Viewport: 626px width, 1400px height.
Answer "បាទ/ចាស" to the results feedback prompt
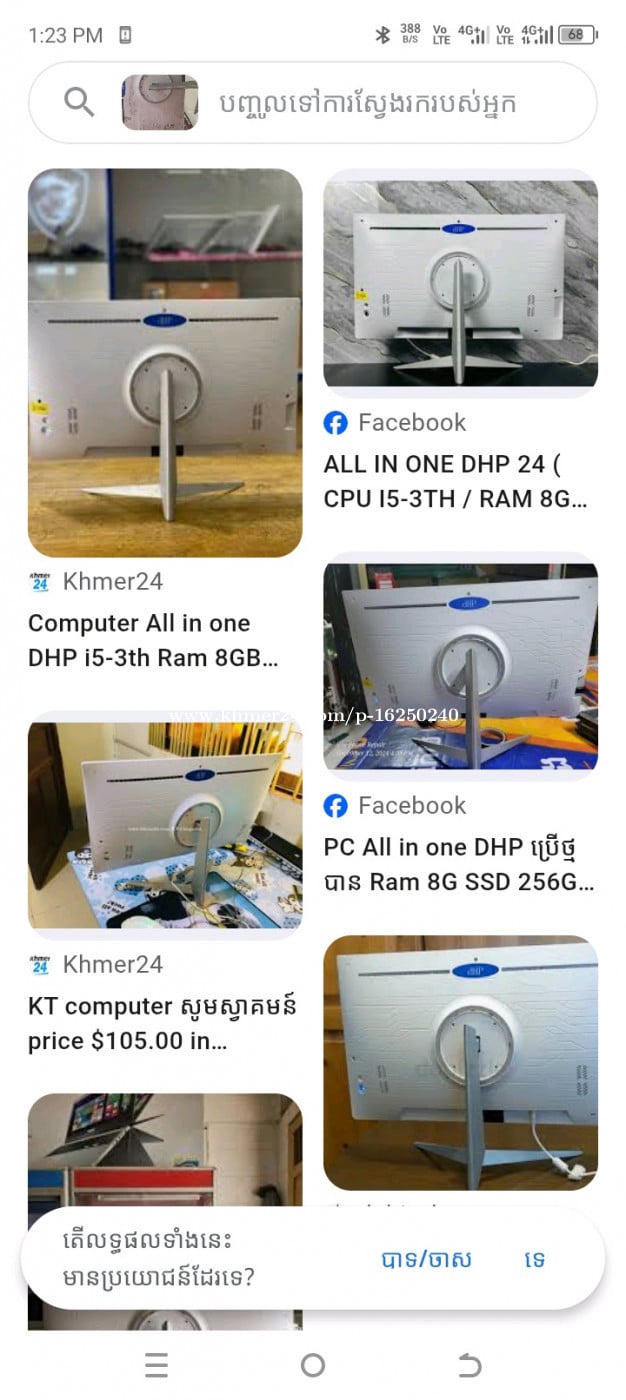(x=426, y=1259)
